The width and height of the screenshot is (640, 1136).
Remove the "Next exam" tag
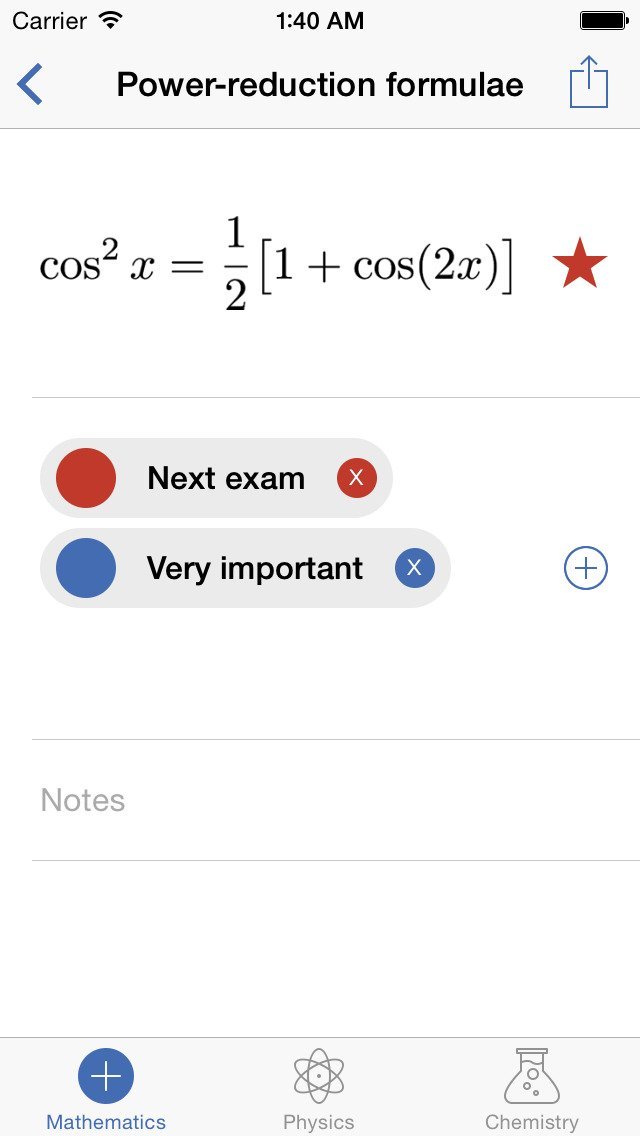click(x=356, y=478)
